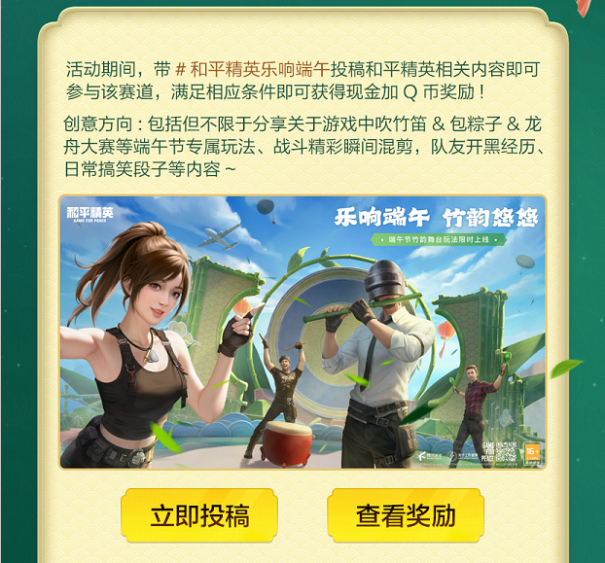This screenshot has height=563, width=605.
Task: Open 查看奖励 to view rewards
Action: click(405, 516)
